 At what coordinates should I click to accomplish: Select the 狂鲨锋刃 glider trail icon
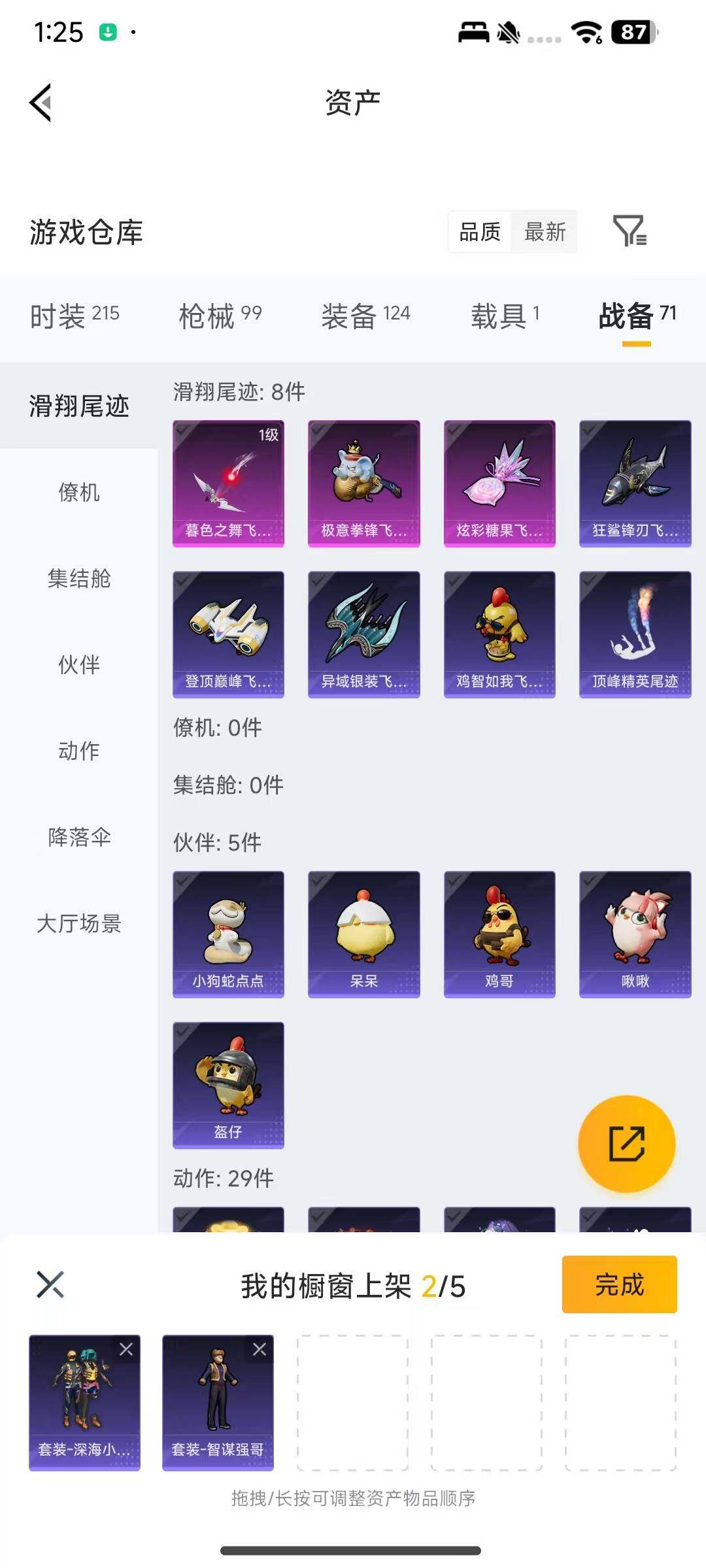634,482
